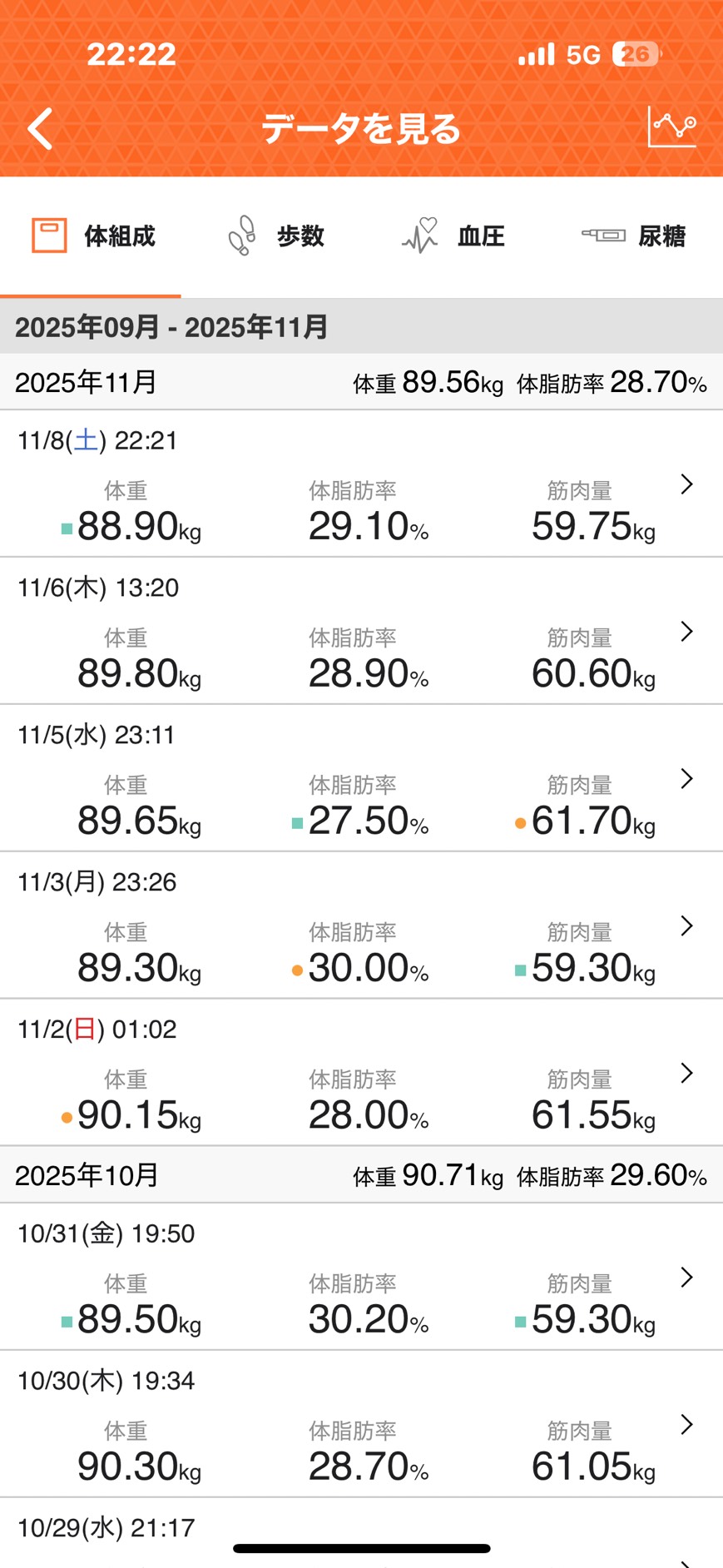
Task: Switch to the 血圧 tab
Action: point(454,236)
